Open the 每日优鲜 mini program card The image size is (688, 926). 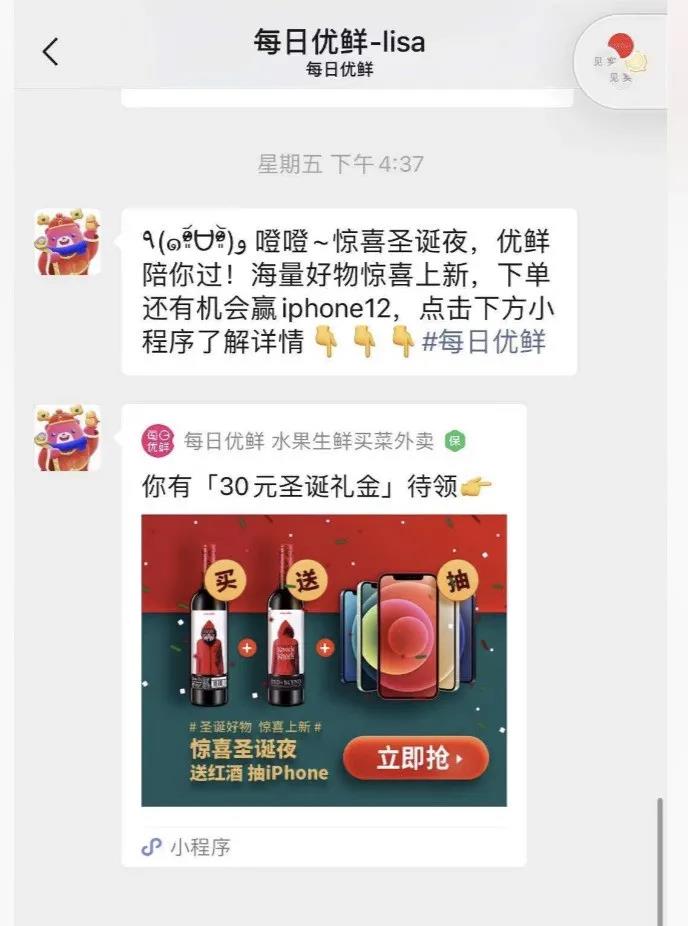pos(324,660)
